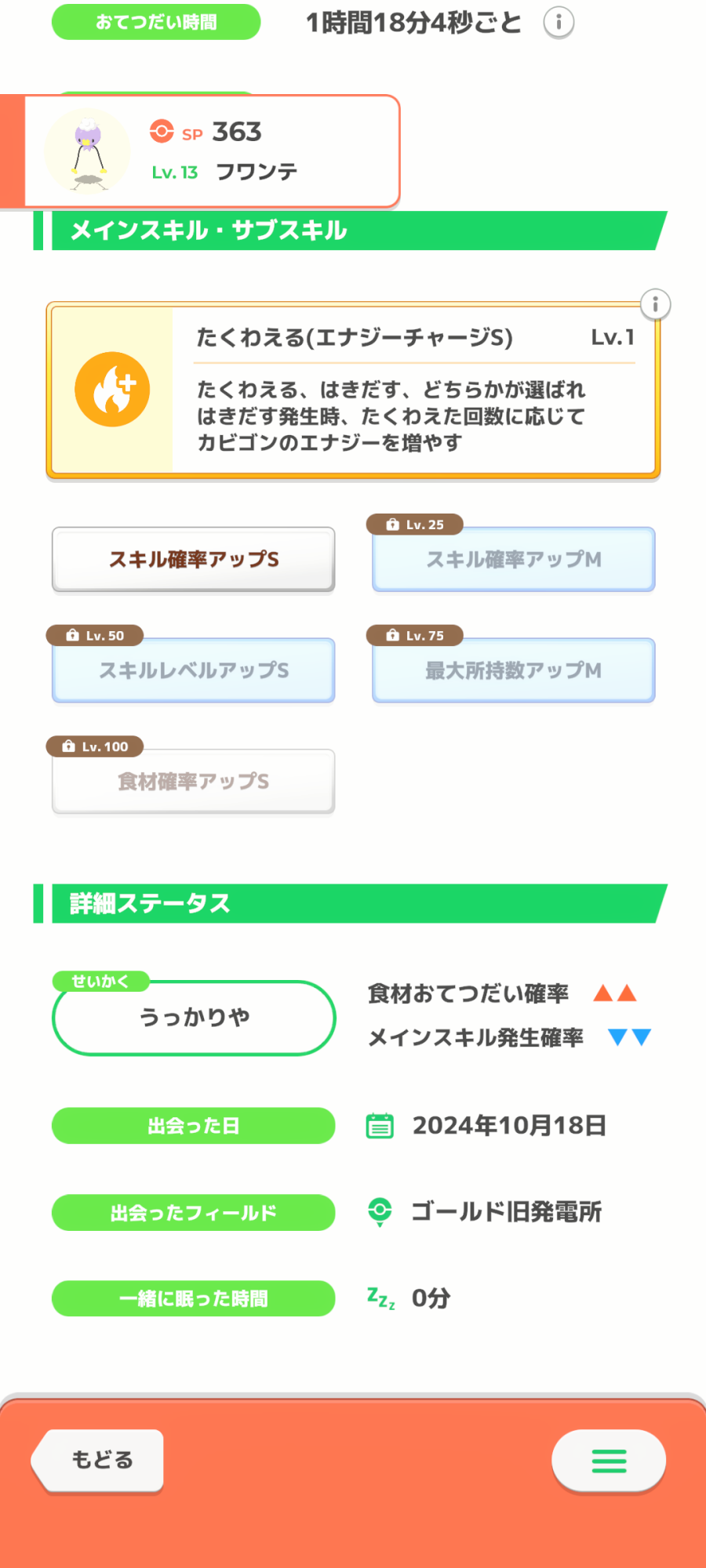Tap the locked 食材確率アップS sub skill
706x1568 pixels.
[194, 782]
